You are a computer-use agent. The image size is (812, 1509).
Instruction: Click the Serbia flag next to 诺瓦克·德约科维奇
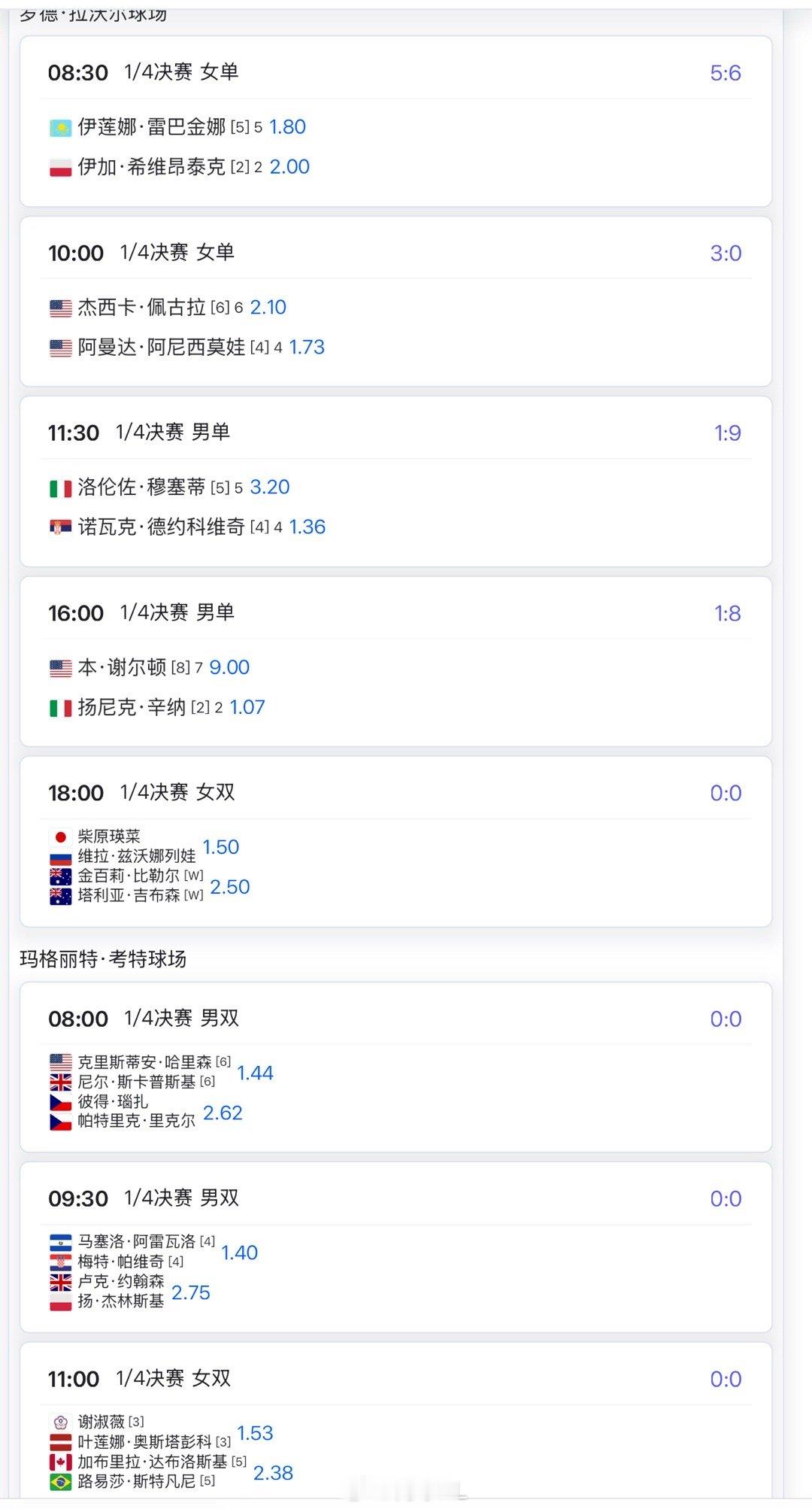point(60,527)
